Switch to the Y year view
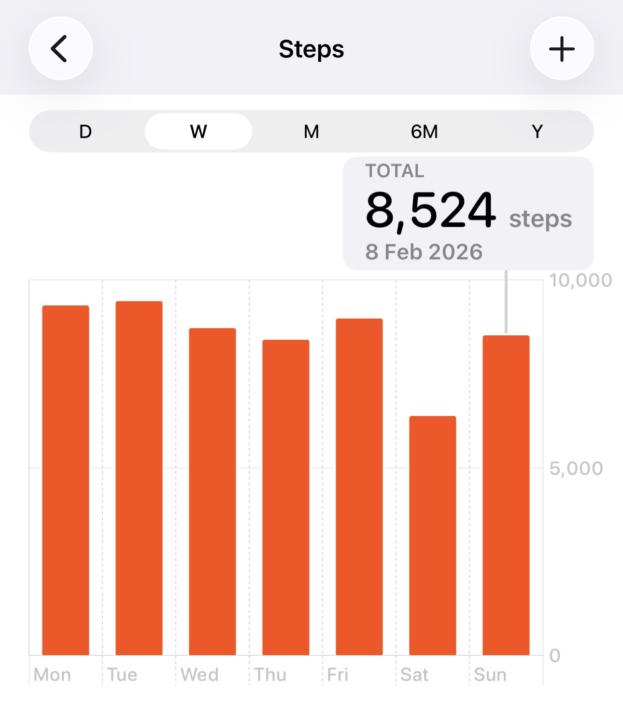The width and height of the screenshot is (623, 720). click(537, 132)
